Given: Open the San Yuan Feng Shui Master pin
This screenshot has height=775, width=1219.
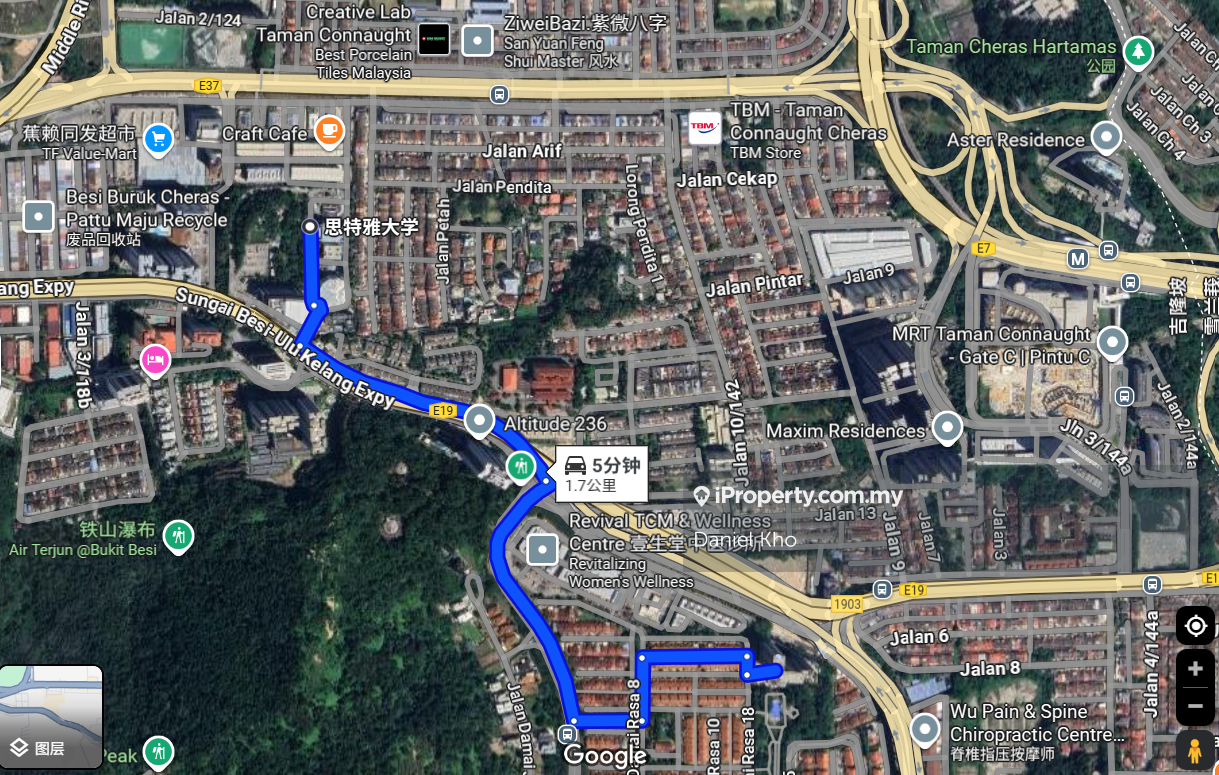Looking at the screenshot, I should [479, 41].
